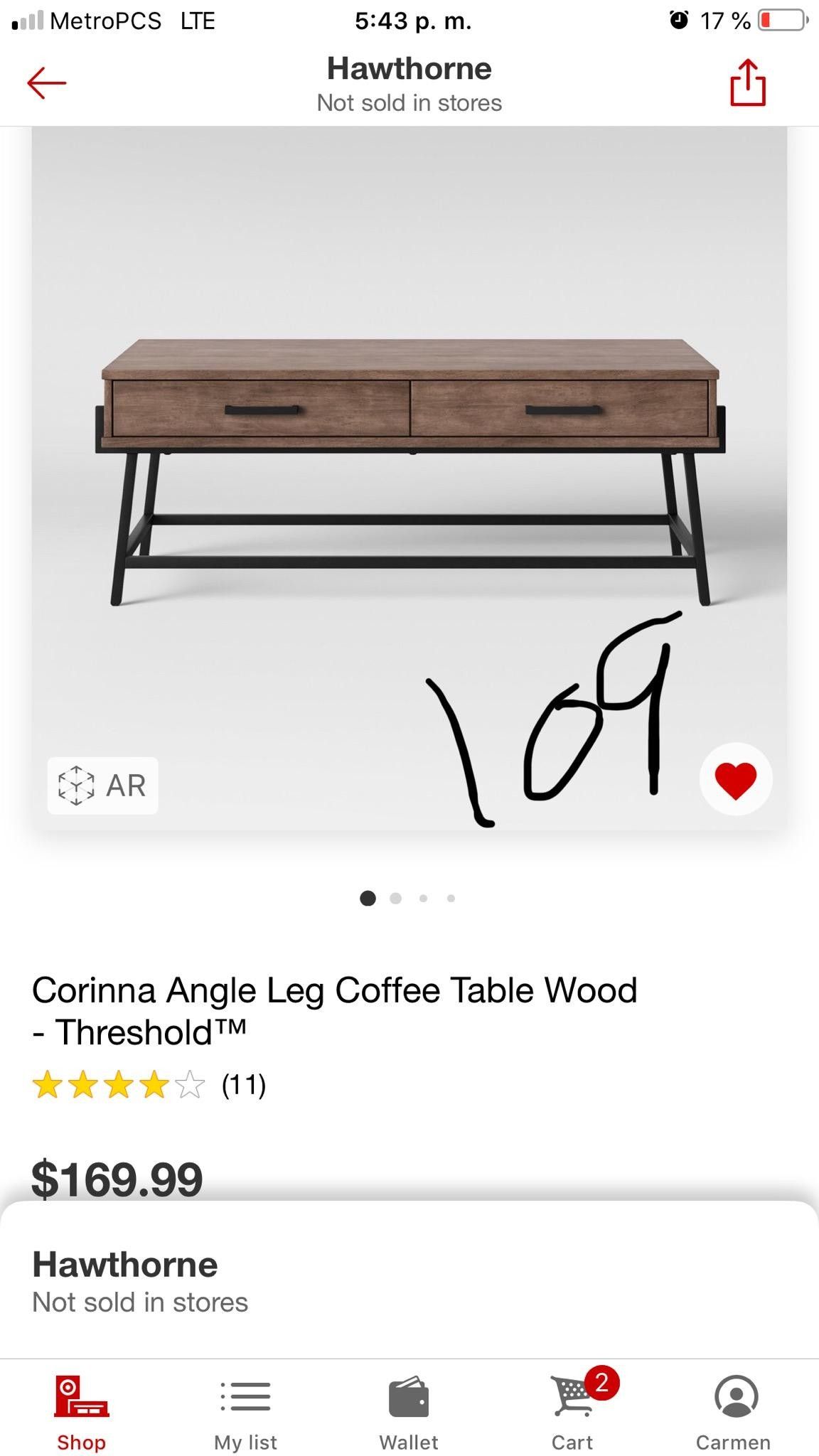Open the eleven customer reviews
The width and height of the screenshot is (819, 1456).
coord(243,1086)
